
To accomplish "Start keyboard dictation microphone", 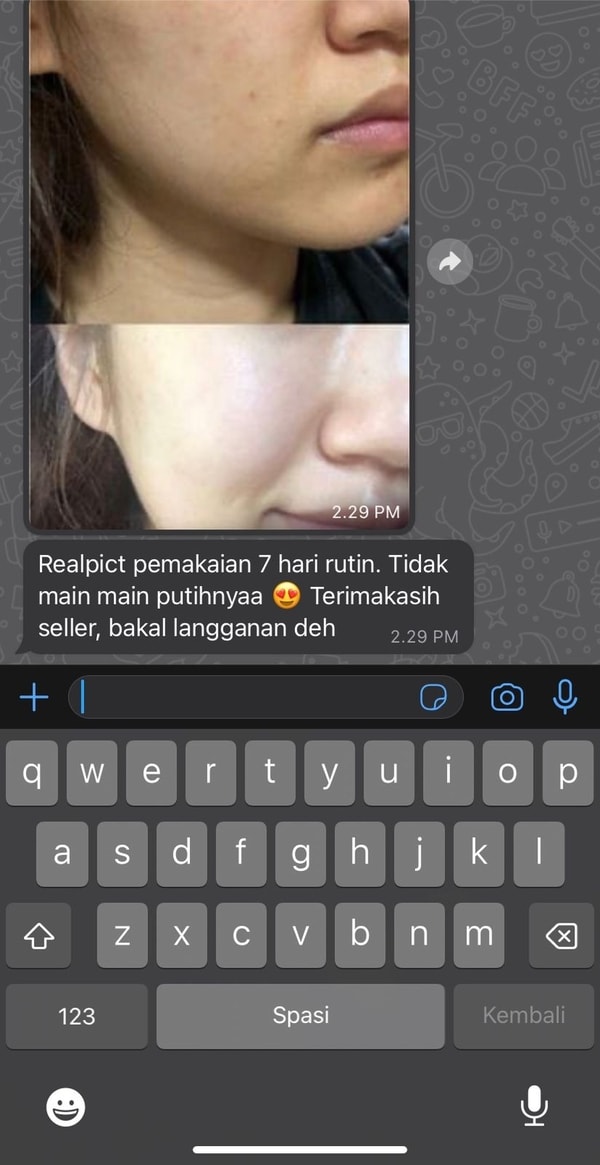I will 534,1106.
